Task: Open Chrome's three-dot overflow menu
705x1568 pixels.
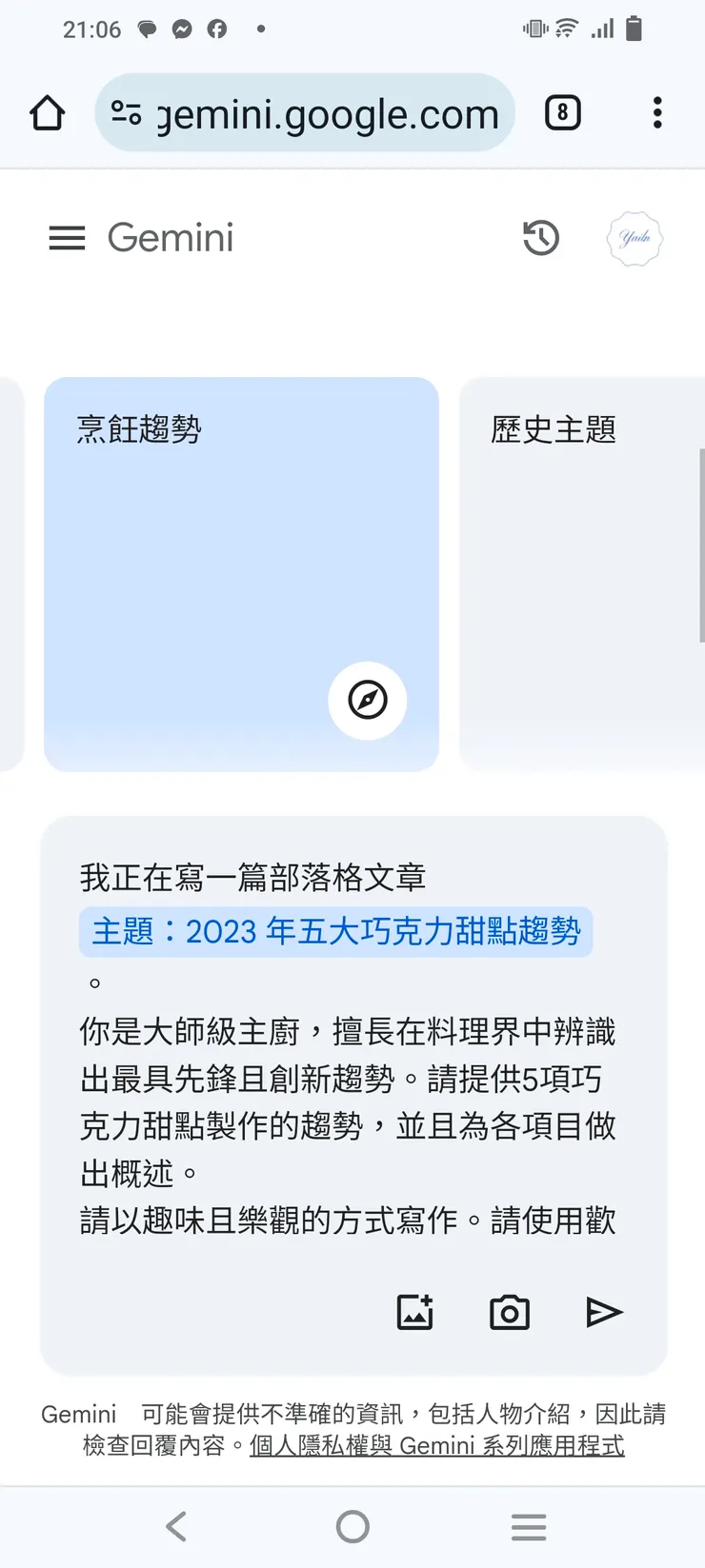Action: (657, 112)
